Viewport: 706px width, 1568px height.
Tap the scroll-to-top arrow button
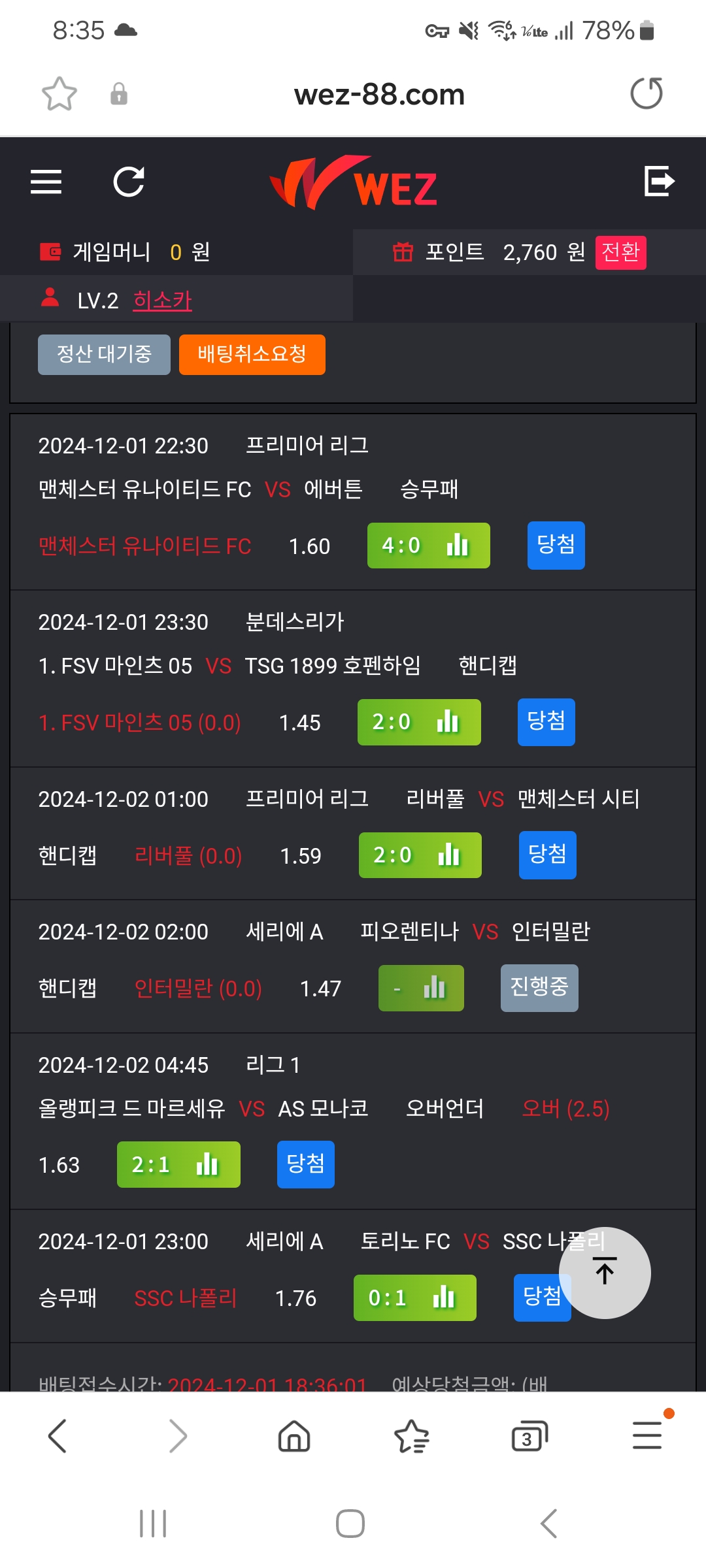click(x=605, y=1273)
